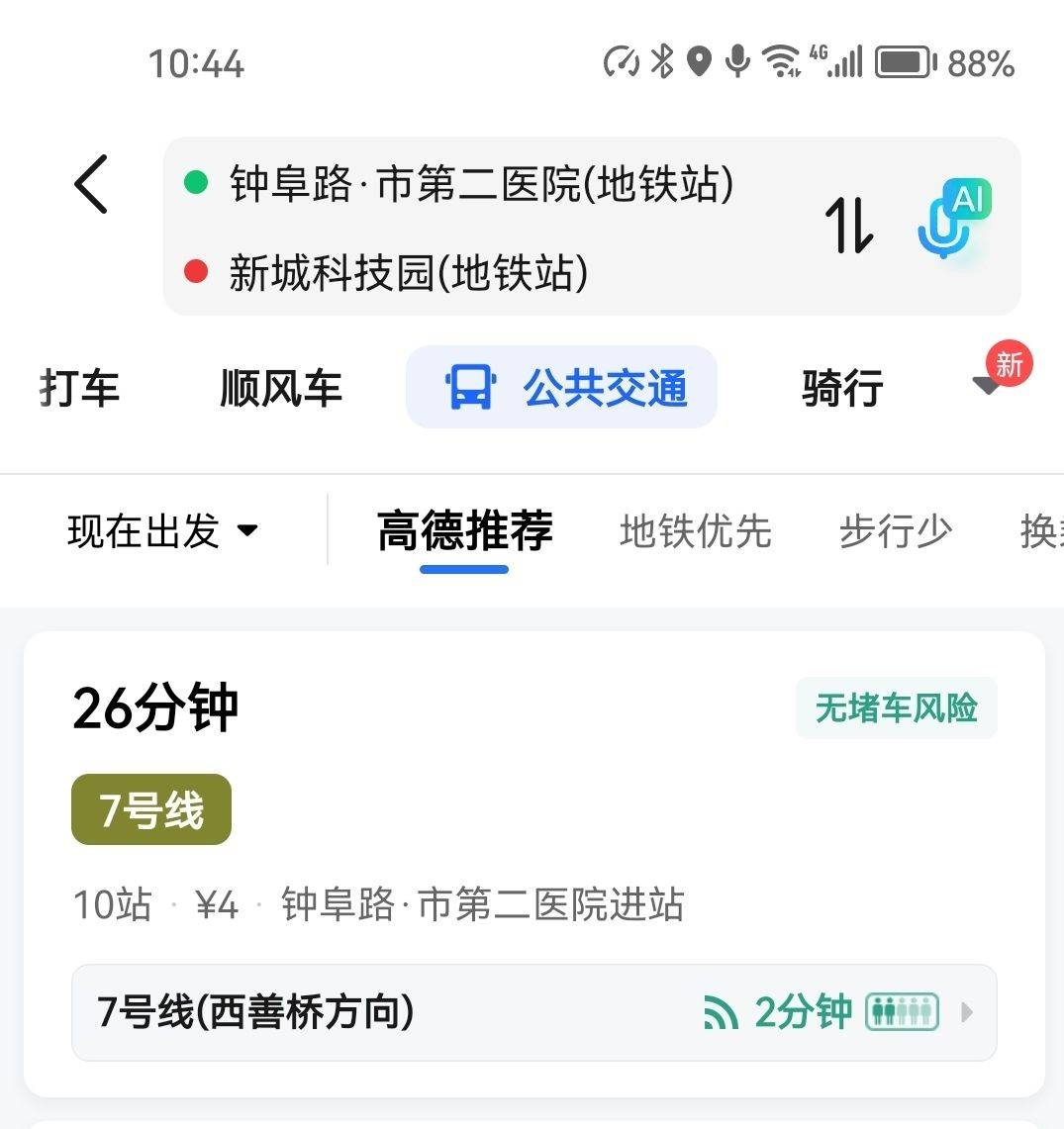The height and width of the screenshot is (1129, 1064).
Task: Open the 现在出发 departure time dropdown
Action: [x=163, y=531]
